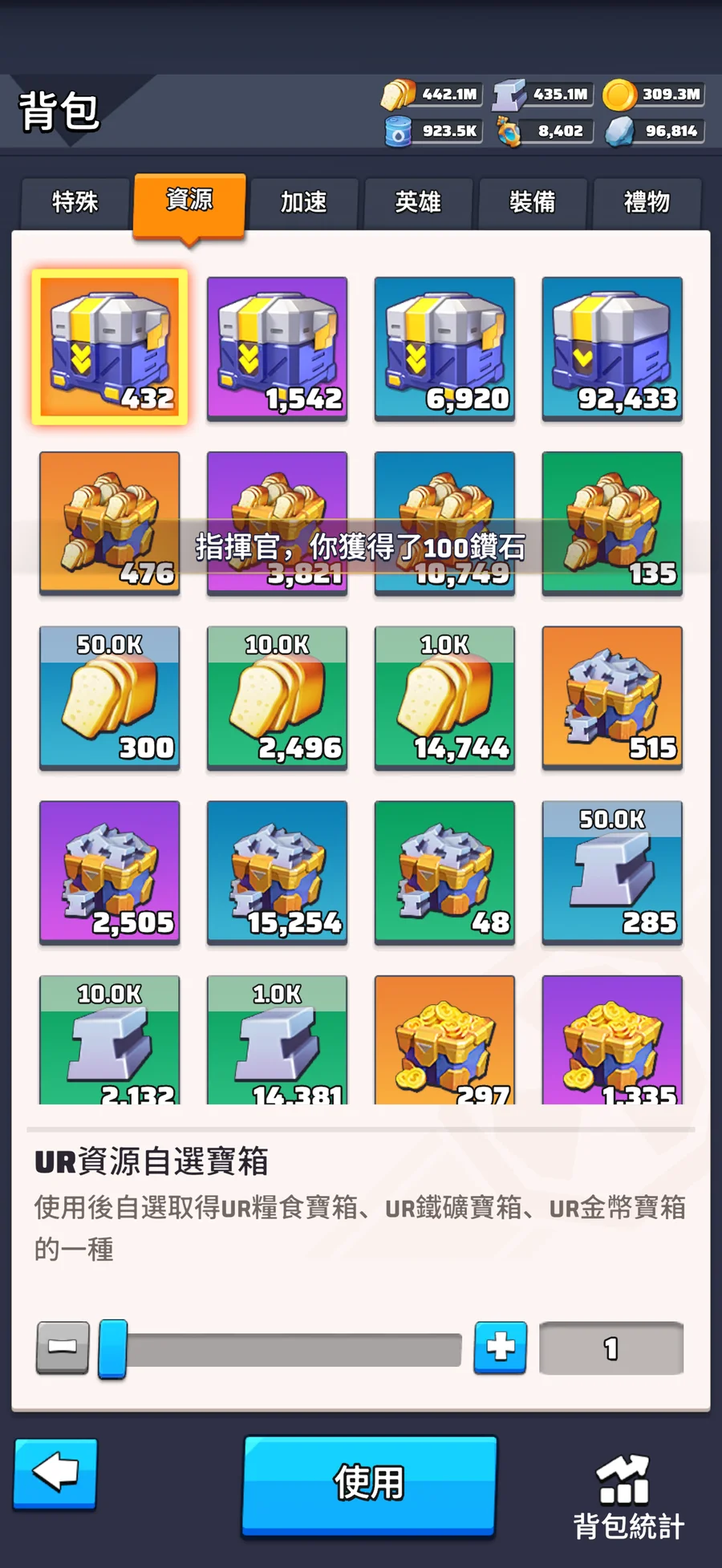Screen dimensions: 722x1568
Task: Go back using the arrow button
Action: point(55,1473)
